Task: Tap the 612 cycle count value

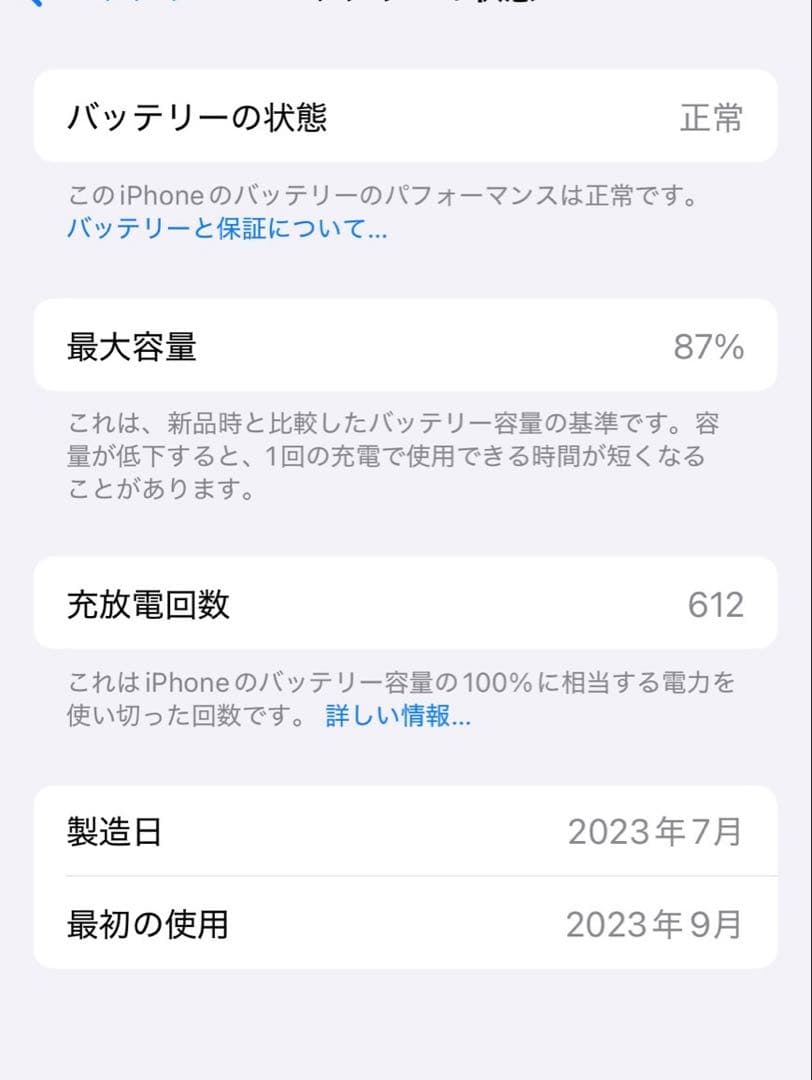Action: (717, 604)
